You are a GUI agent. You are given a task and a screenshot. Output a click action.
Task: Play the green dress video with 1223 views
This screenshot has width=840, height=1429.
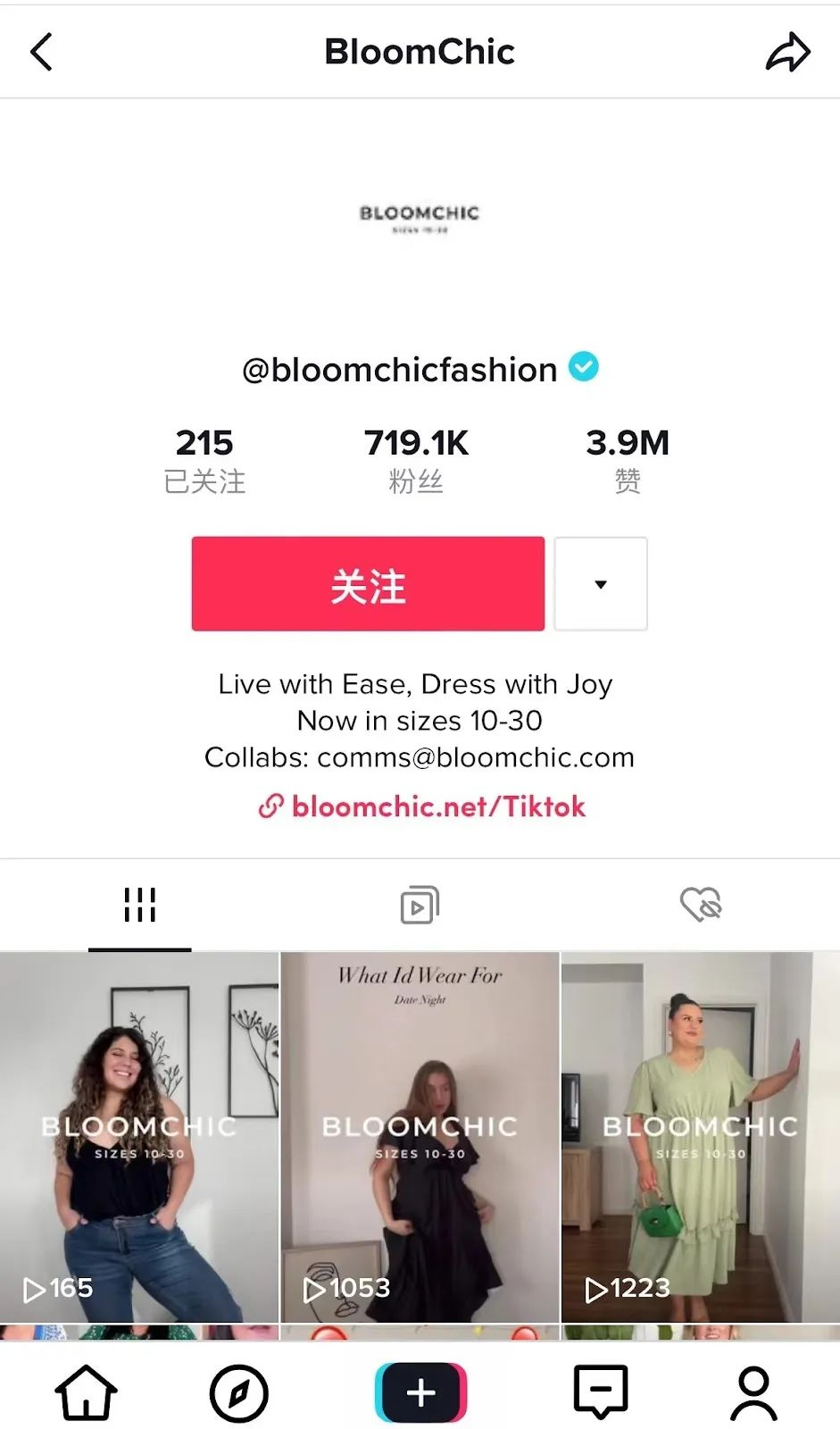700,1136
